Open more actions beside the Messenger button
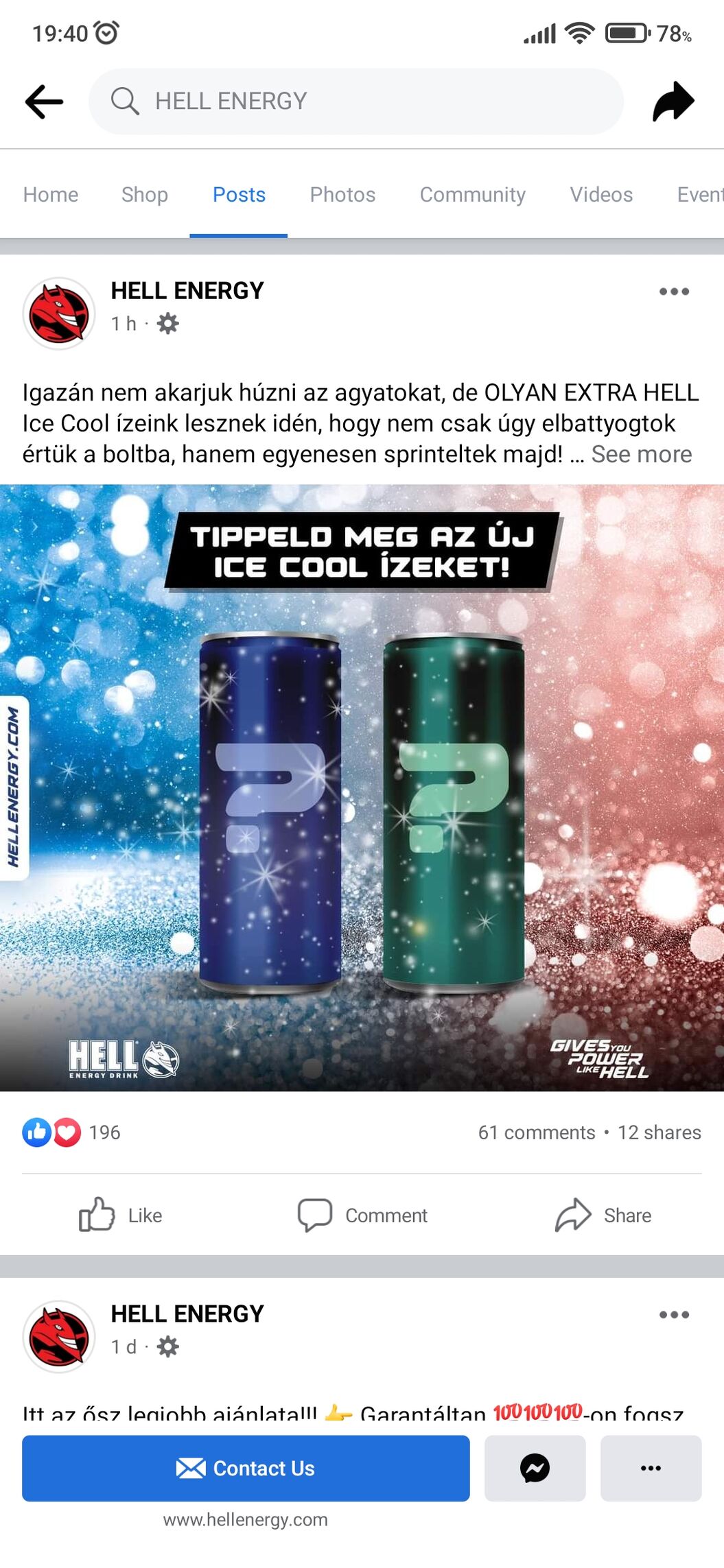Image resolution: width=724 pixels, height=1568 pixels. point(651,1469)
